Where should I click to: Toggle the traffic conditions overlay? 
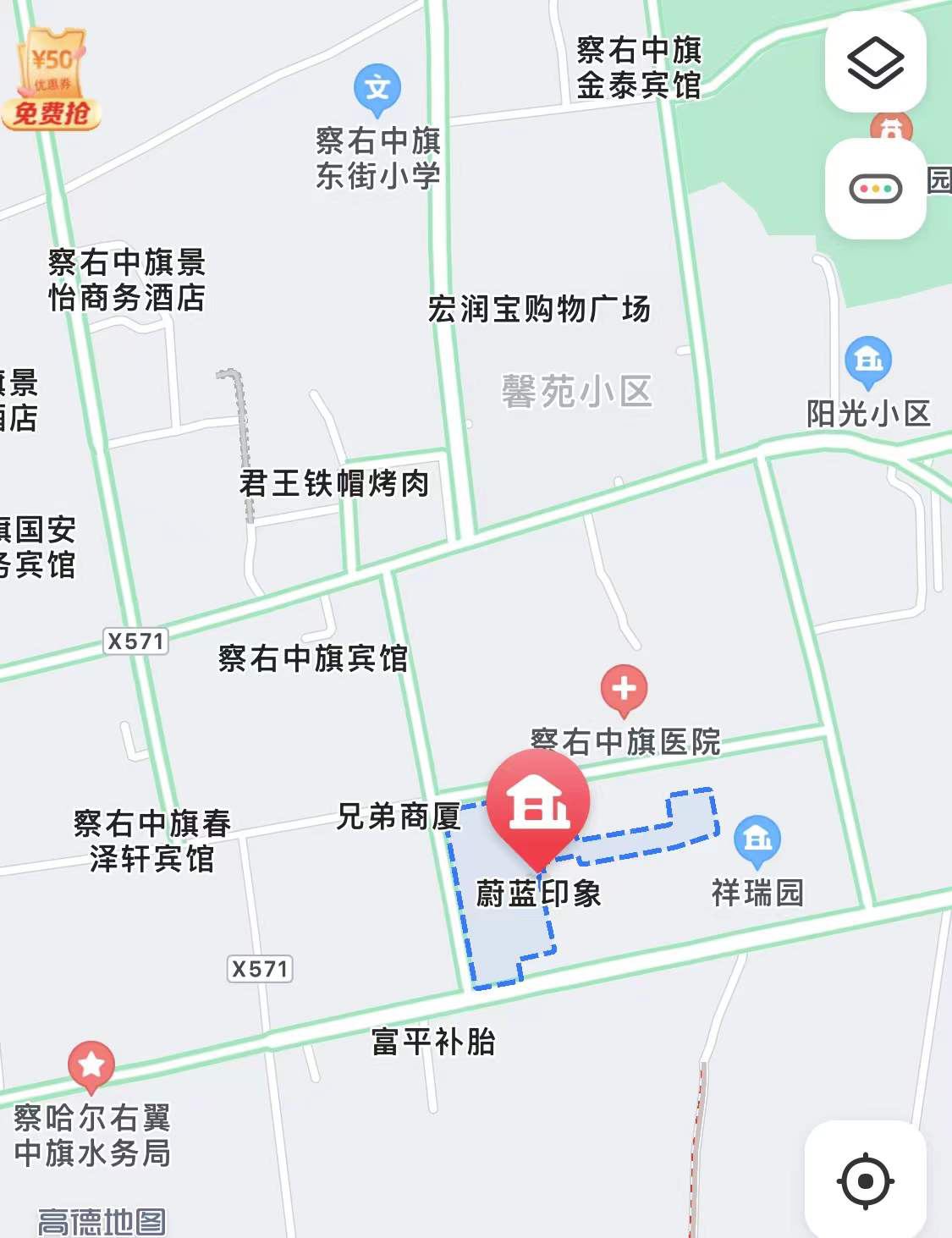click(875, 188)
